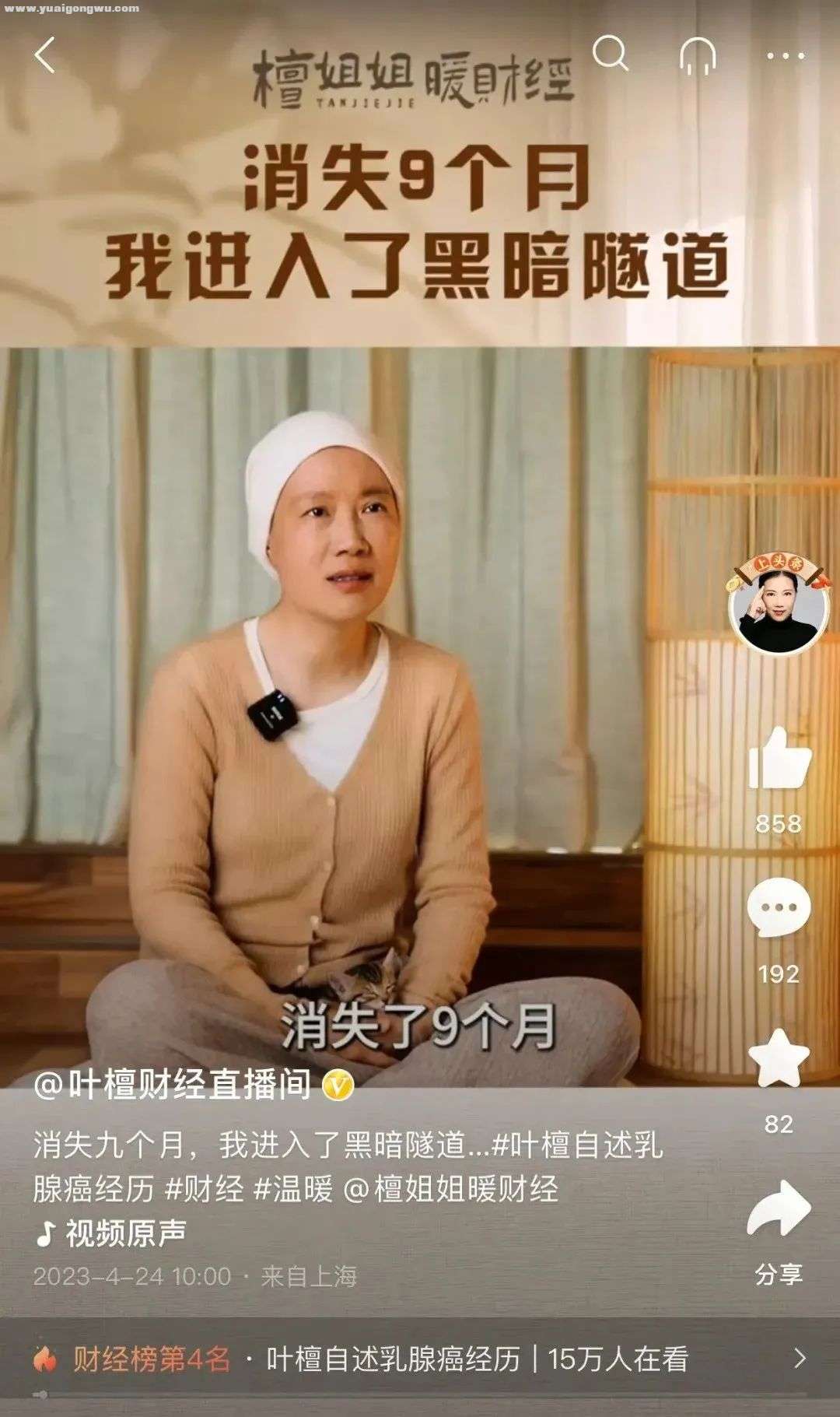Share the video via 分享
Viewport: 840px width, 1417px height.
pyautogui.click(x=779, y=1212)
